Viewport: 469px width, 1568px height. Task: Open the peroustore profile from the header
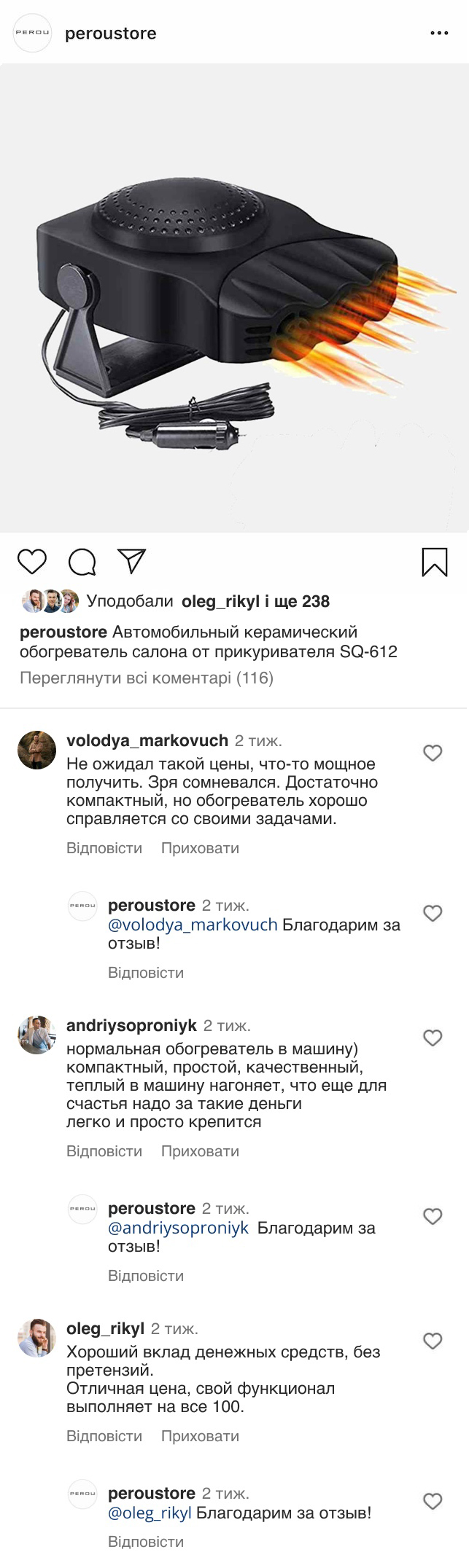click(110, 34)
